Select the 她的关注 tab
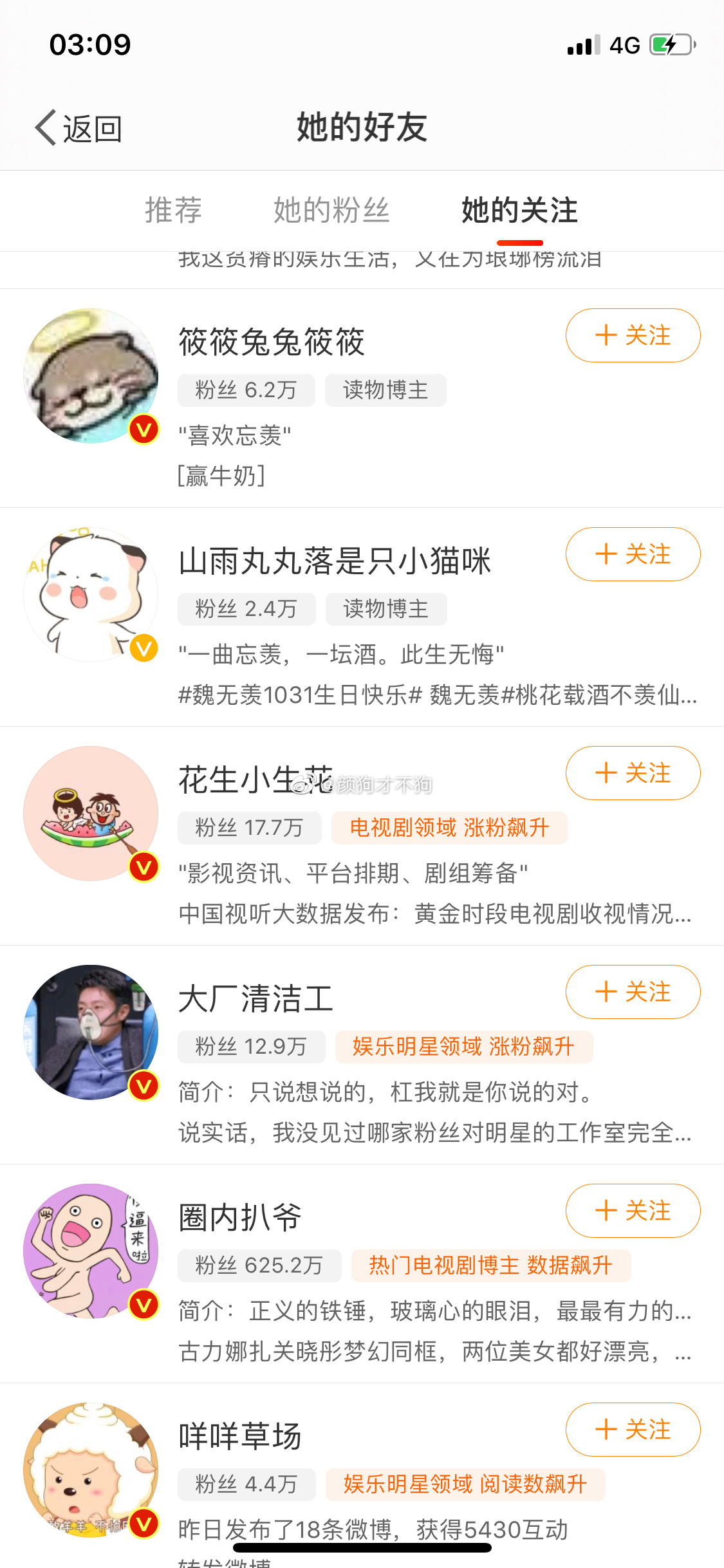Viewport: 724px width, 1568px height. (x=519, y=210)
